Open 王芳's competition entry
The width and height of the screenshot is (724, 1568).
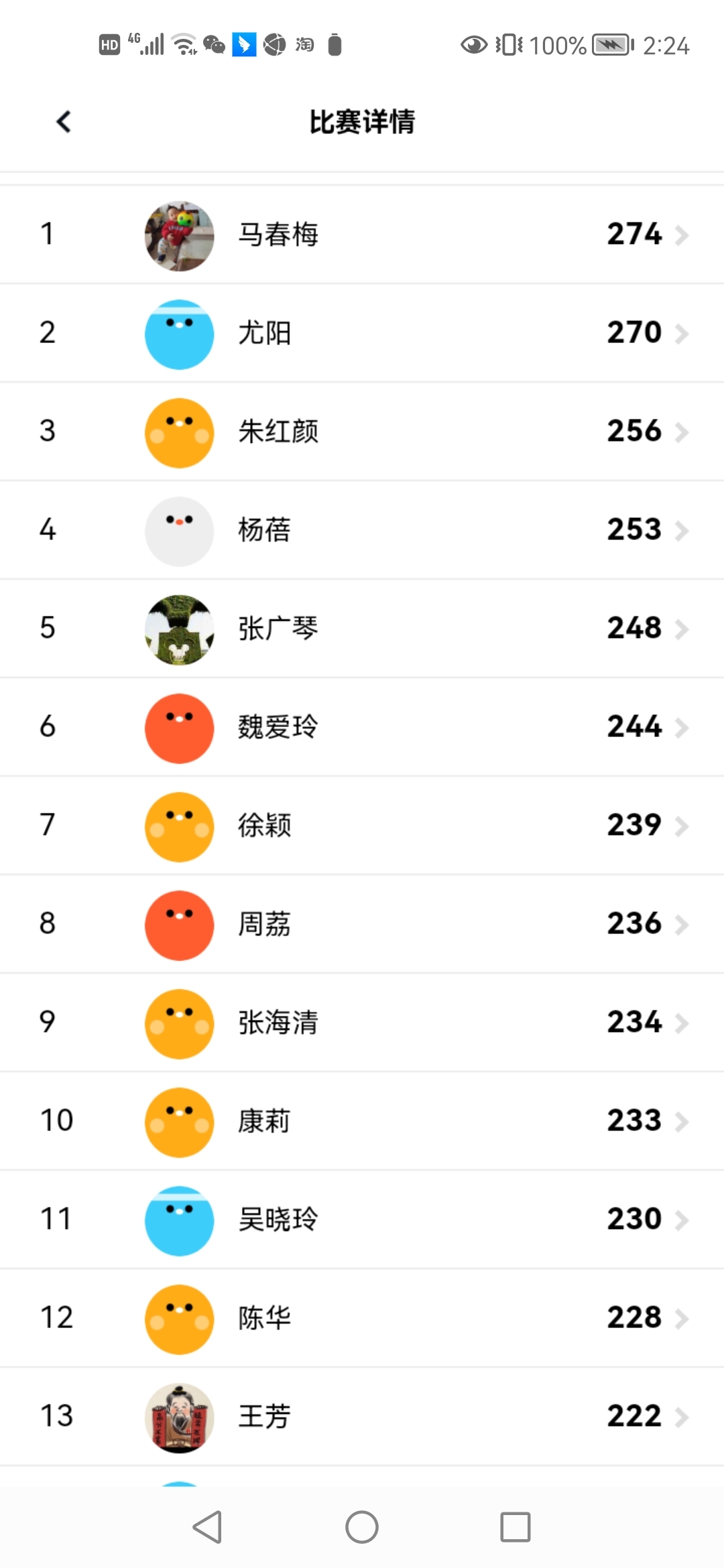[x=362, y=1417]
